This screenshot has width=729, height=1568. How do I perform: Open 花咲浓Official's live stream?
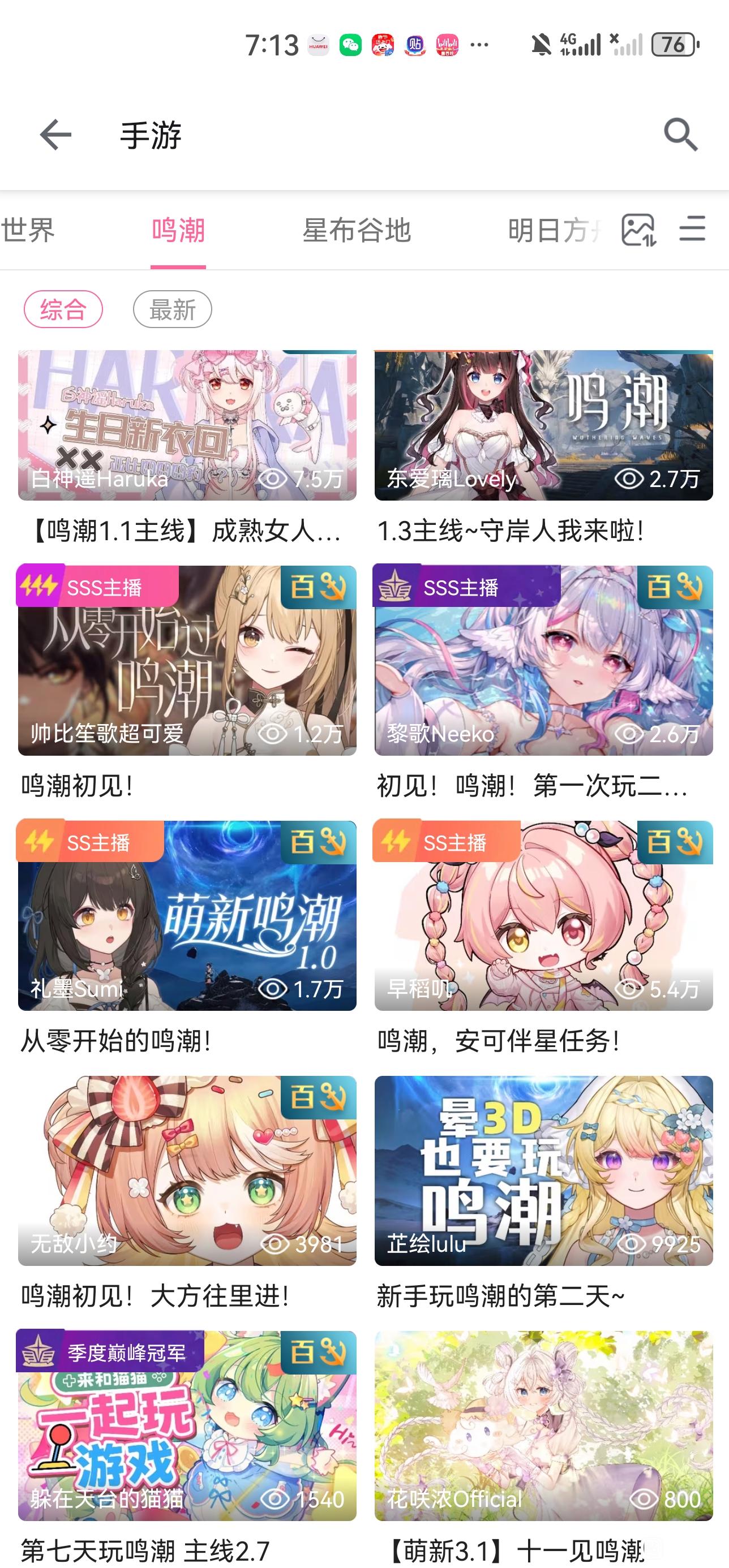[x=543, y=1426]
